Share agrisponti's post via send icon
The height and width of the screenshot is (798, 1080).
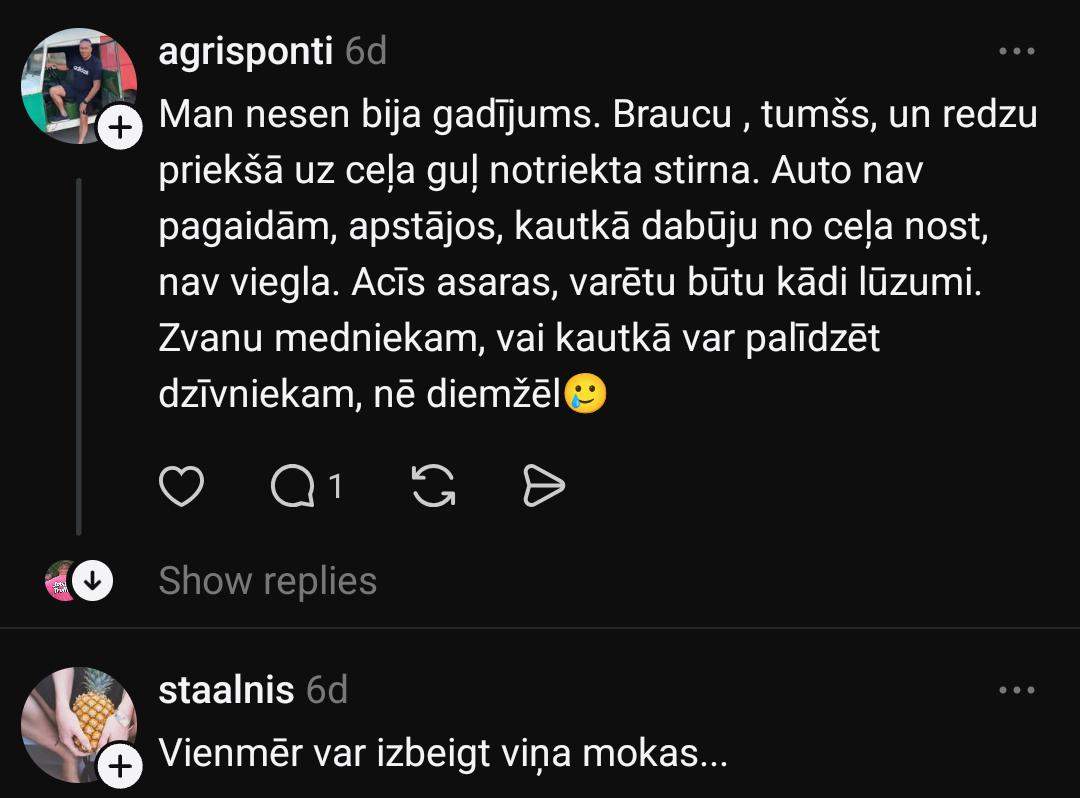(x=544, y=487)
